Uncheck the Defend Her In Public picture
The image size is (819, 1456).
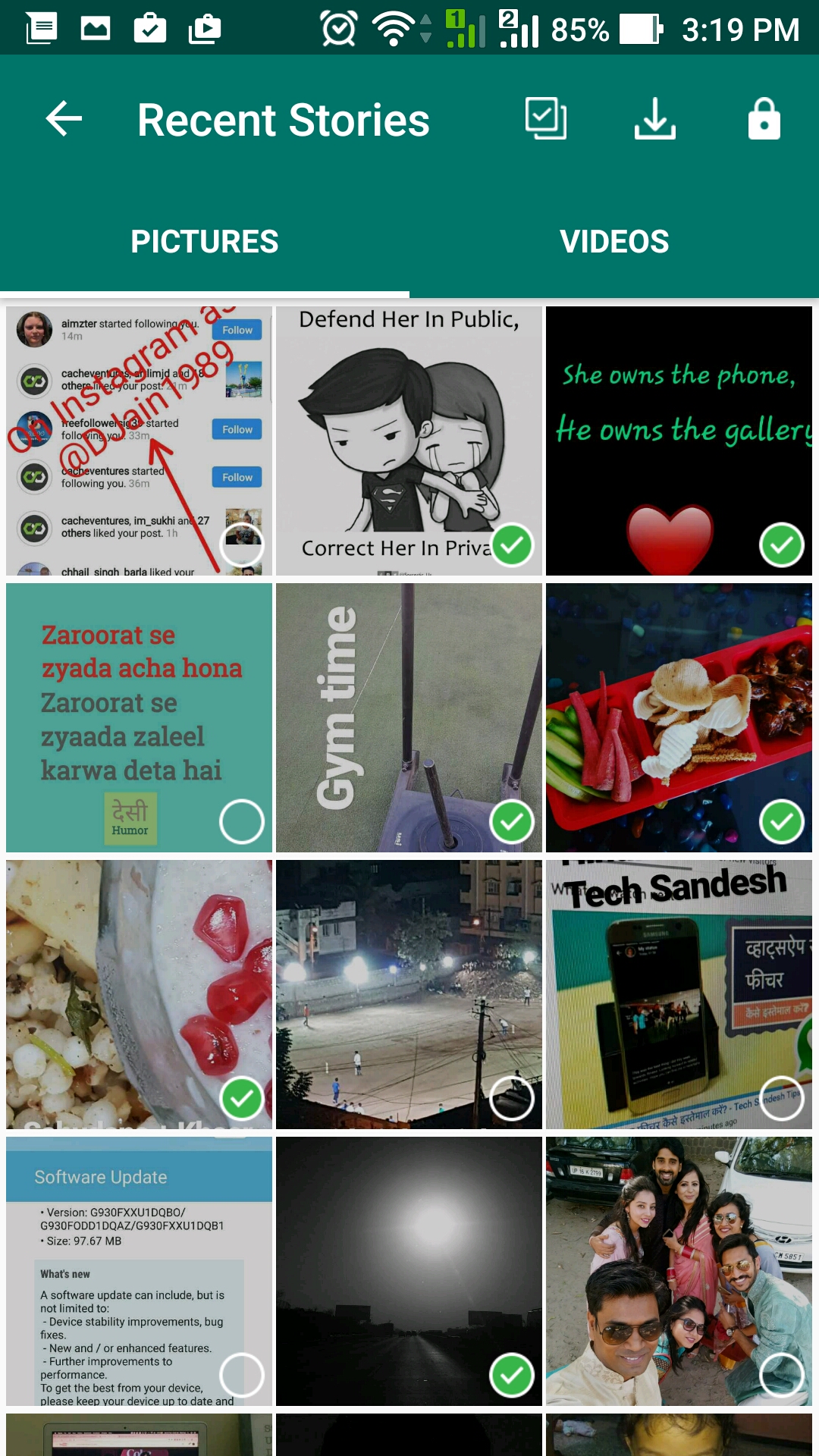[512, 544]
